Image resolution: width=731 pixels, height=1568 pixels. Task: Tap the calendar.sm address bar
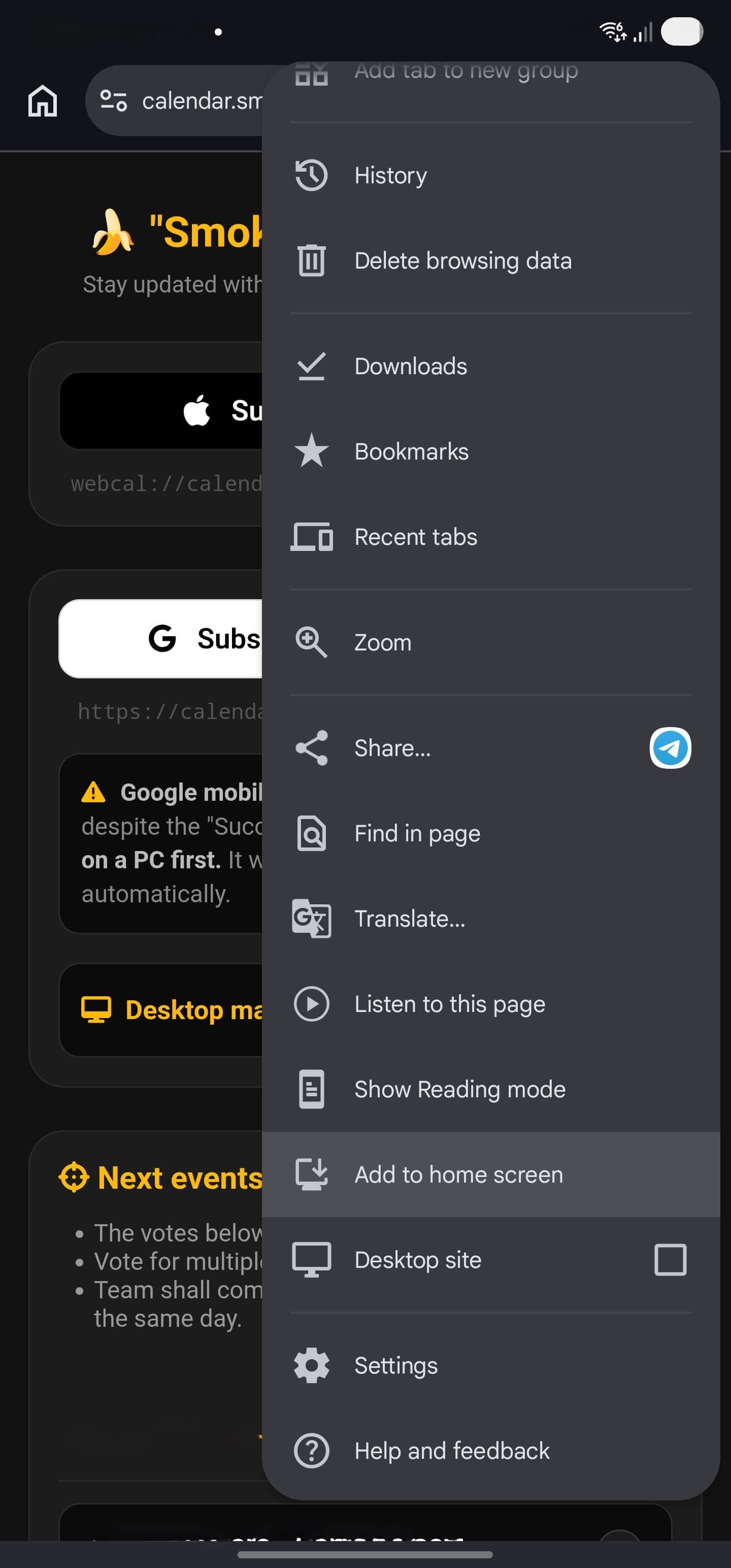(x=201, y=101)
